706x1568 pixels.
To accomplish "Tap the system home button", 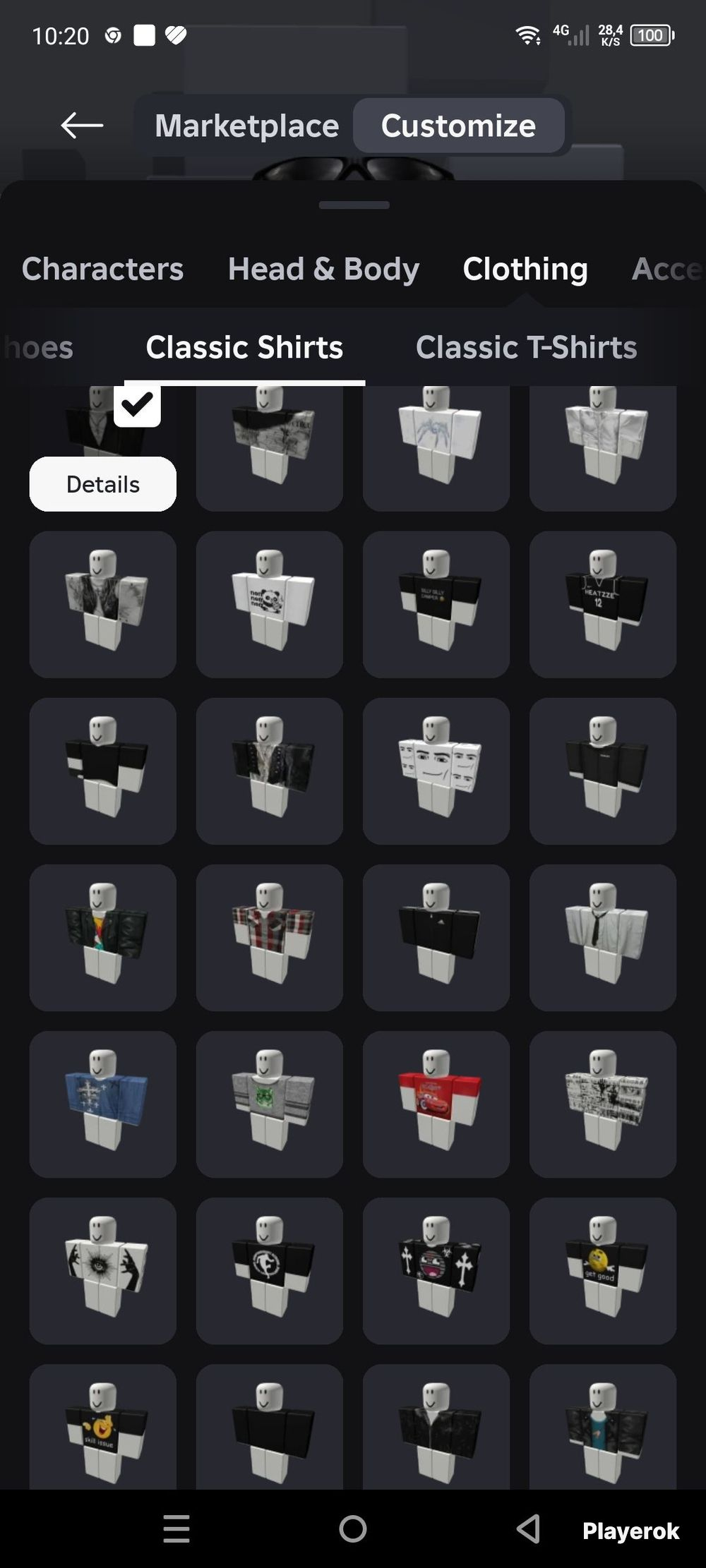I will tap(353, 1529).
